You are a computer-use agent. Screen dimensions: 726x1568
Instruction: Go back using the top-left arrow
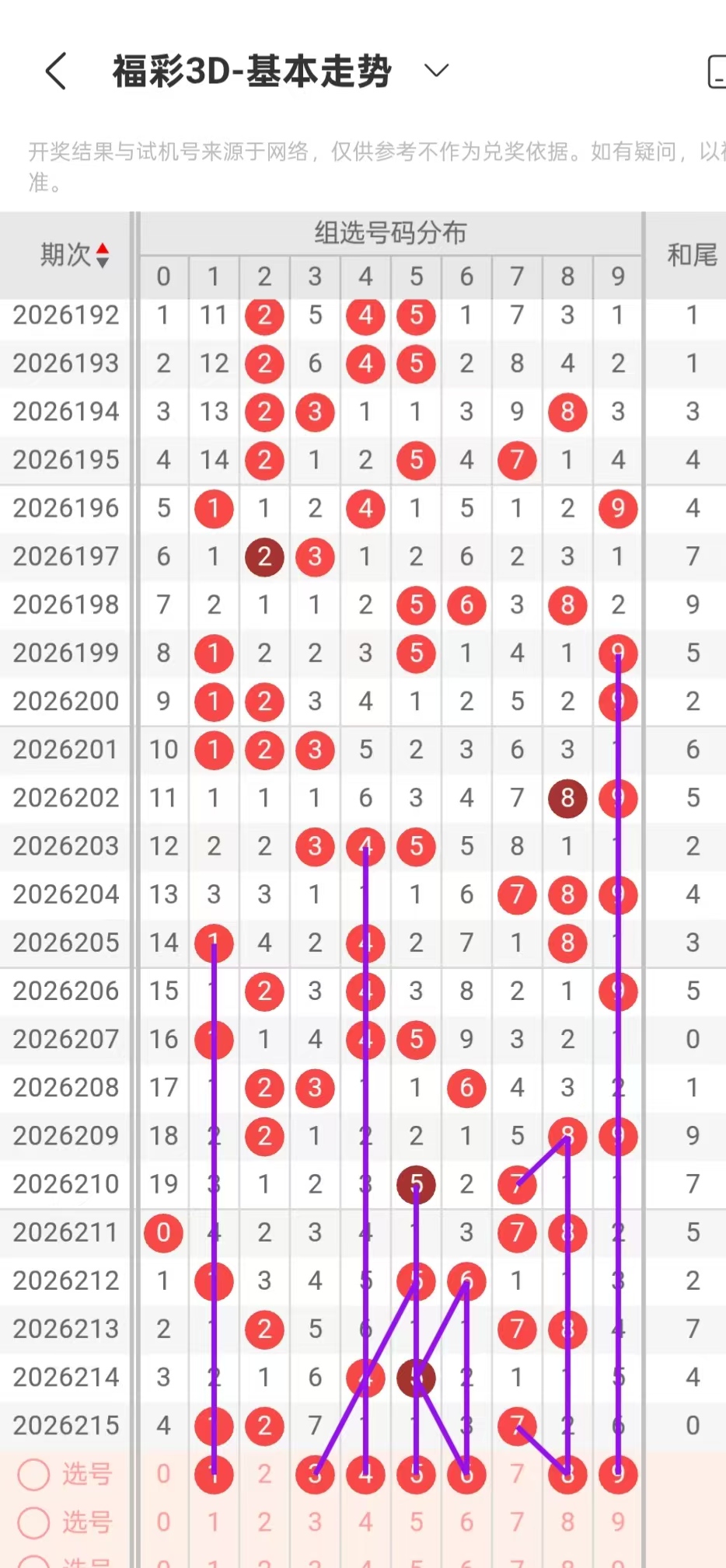tap(56, 71)
